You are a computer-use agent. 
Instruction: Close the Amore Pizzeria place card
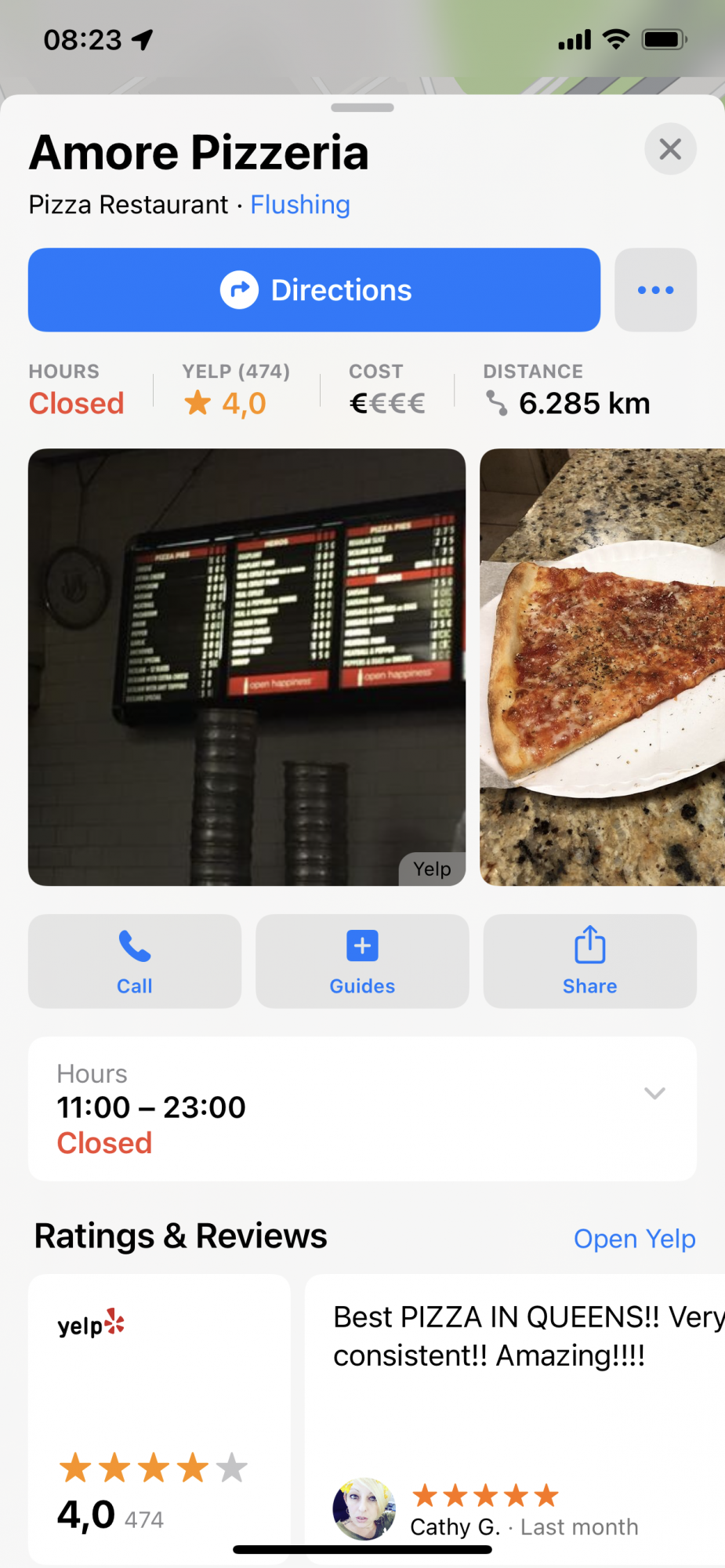[x=670, y=149]
